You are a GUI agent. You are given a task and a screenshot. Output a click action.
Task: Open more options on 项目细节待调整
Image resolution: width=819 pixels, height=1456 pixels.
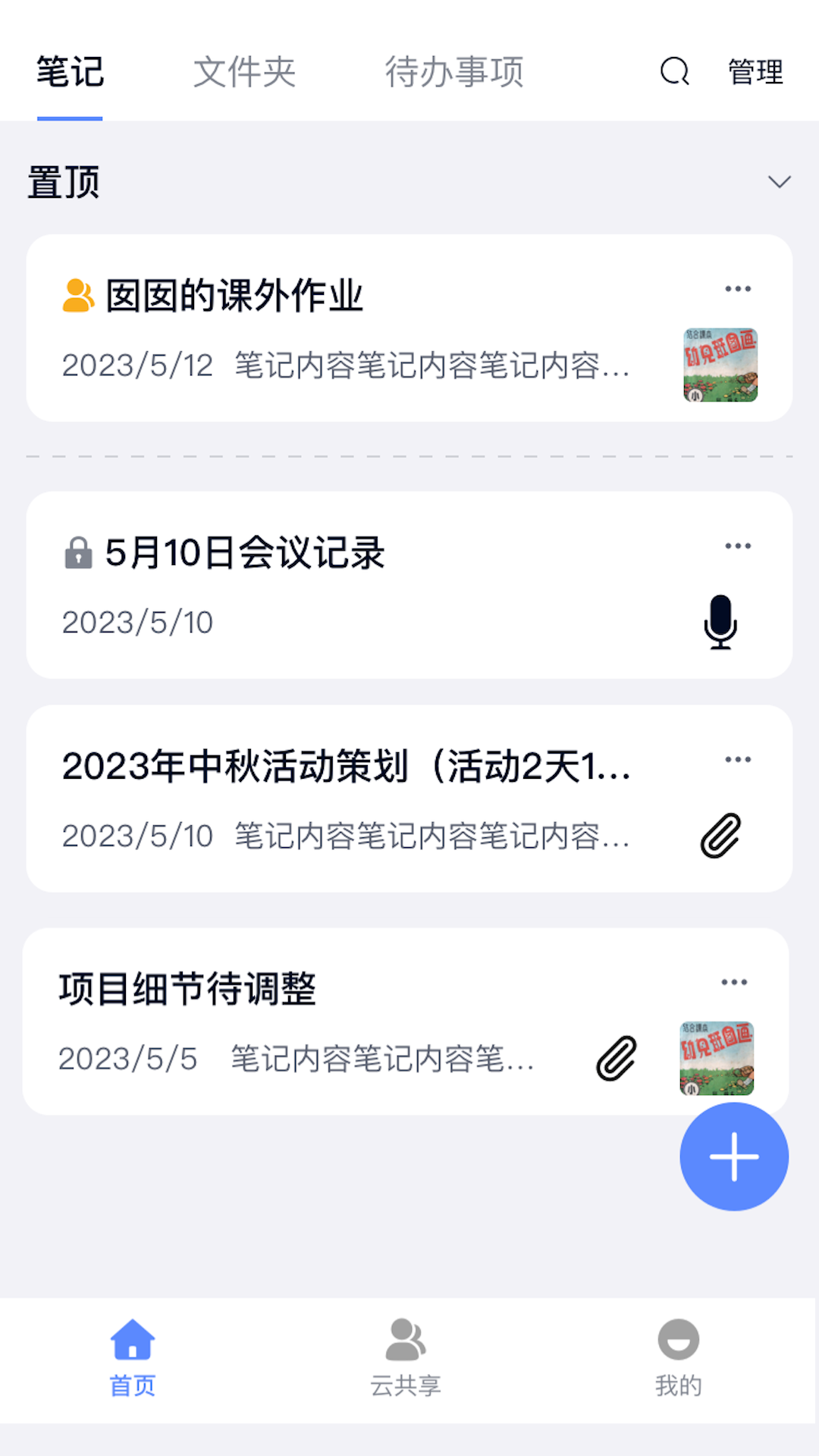pyautogui.click(x=734, y=981)
